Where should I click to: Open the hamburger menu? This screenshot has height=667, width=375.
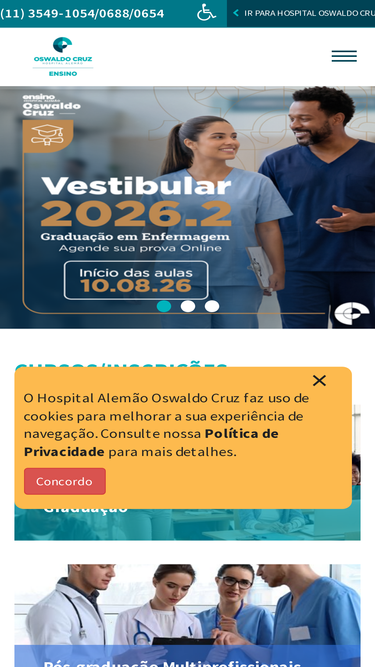(344, 56)
